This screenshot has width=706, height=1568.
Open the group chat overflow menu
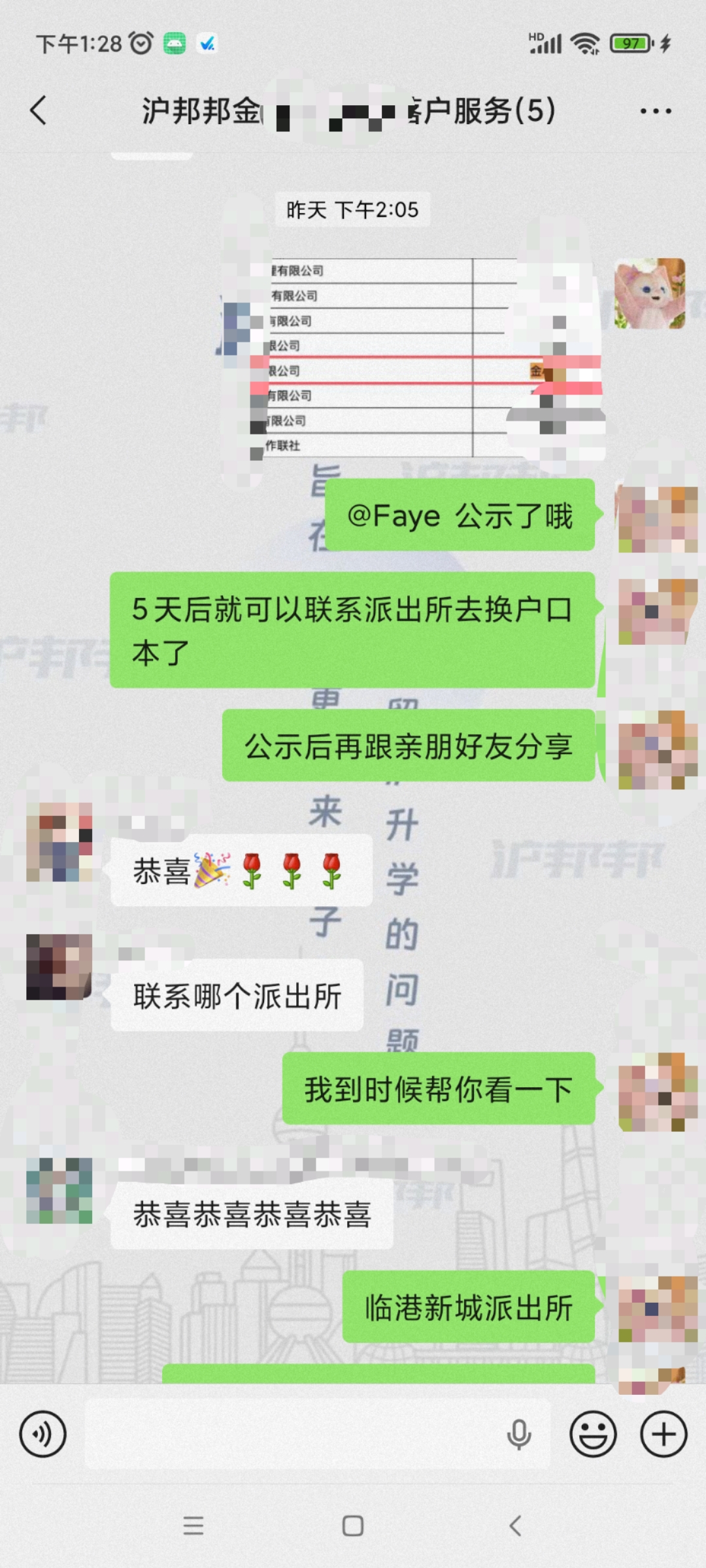coord(655,111)
